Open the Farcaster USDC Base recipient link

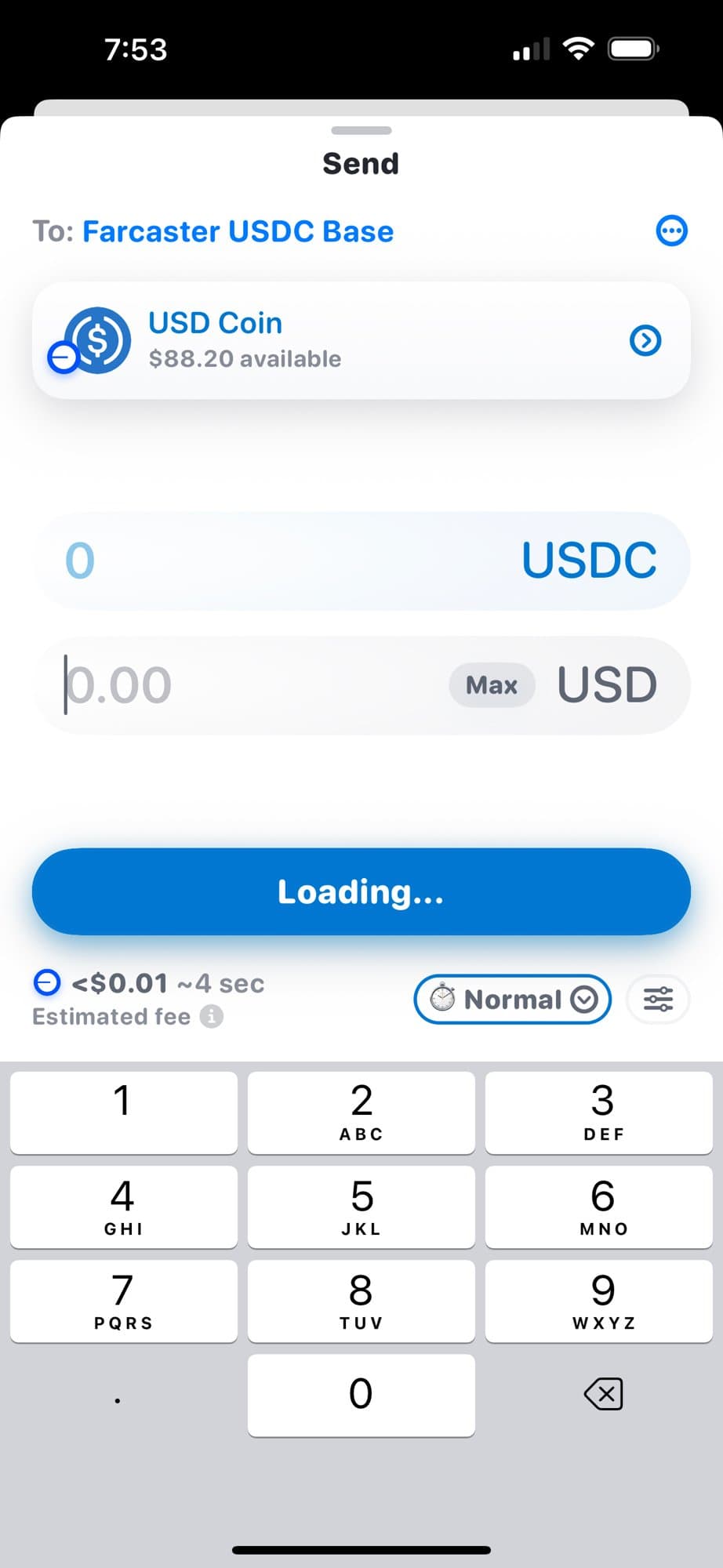click(238, 232)
